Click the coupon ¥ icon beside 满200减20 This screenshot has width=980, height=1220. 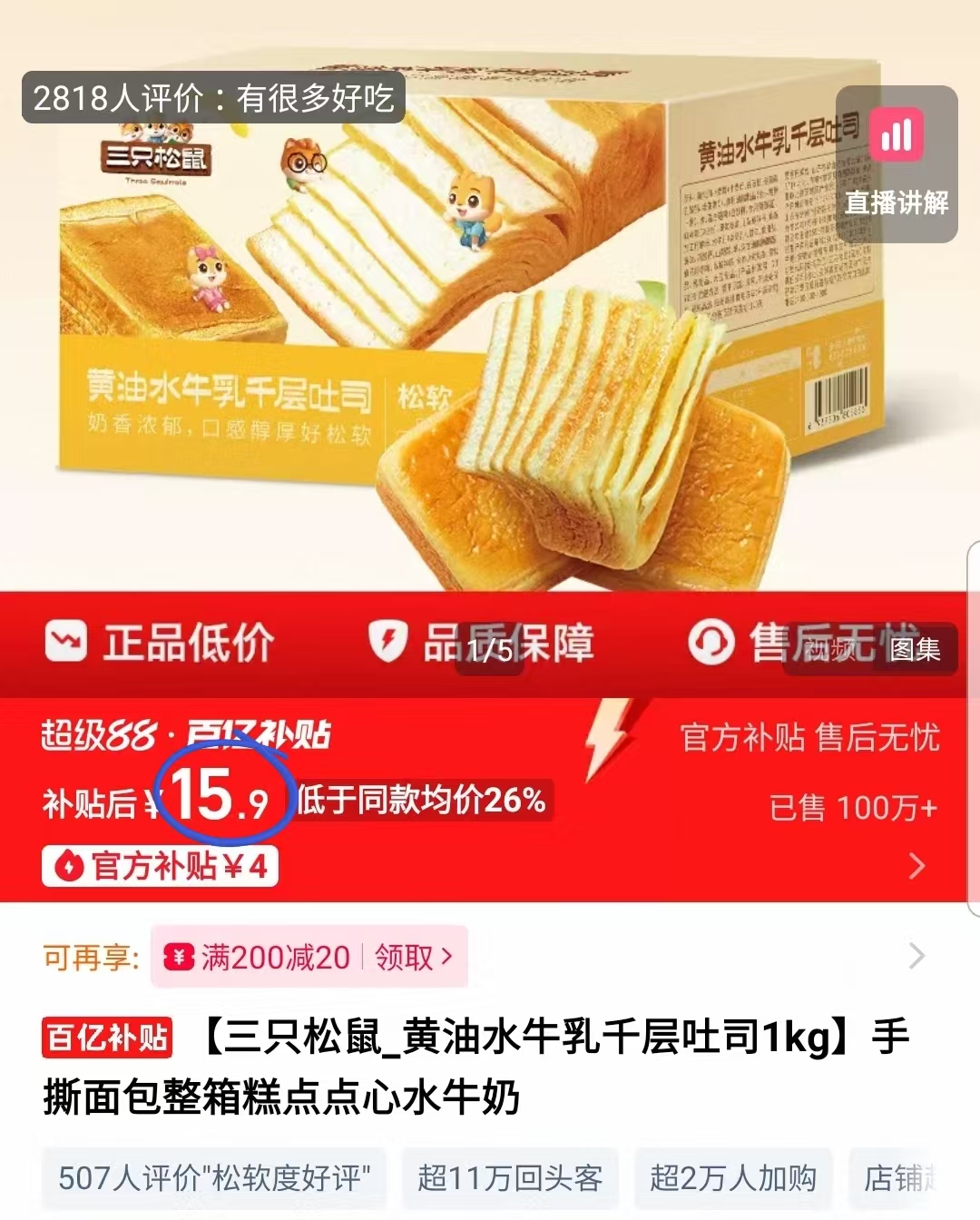[178, 957]
